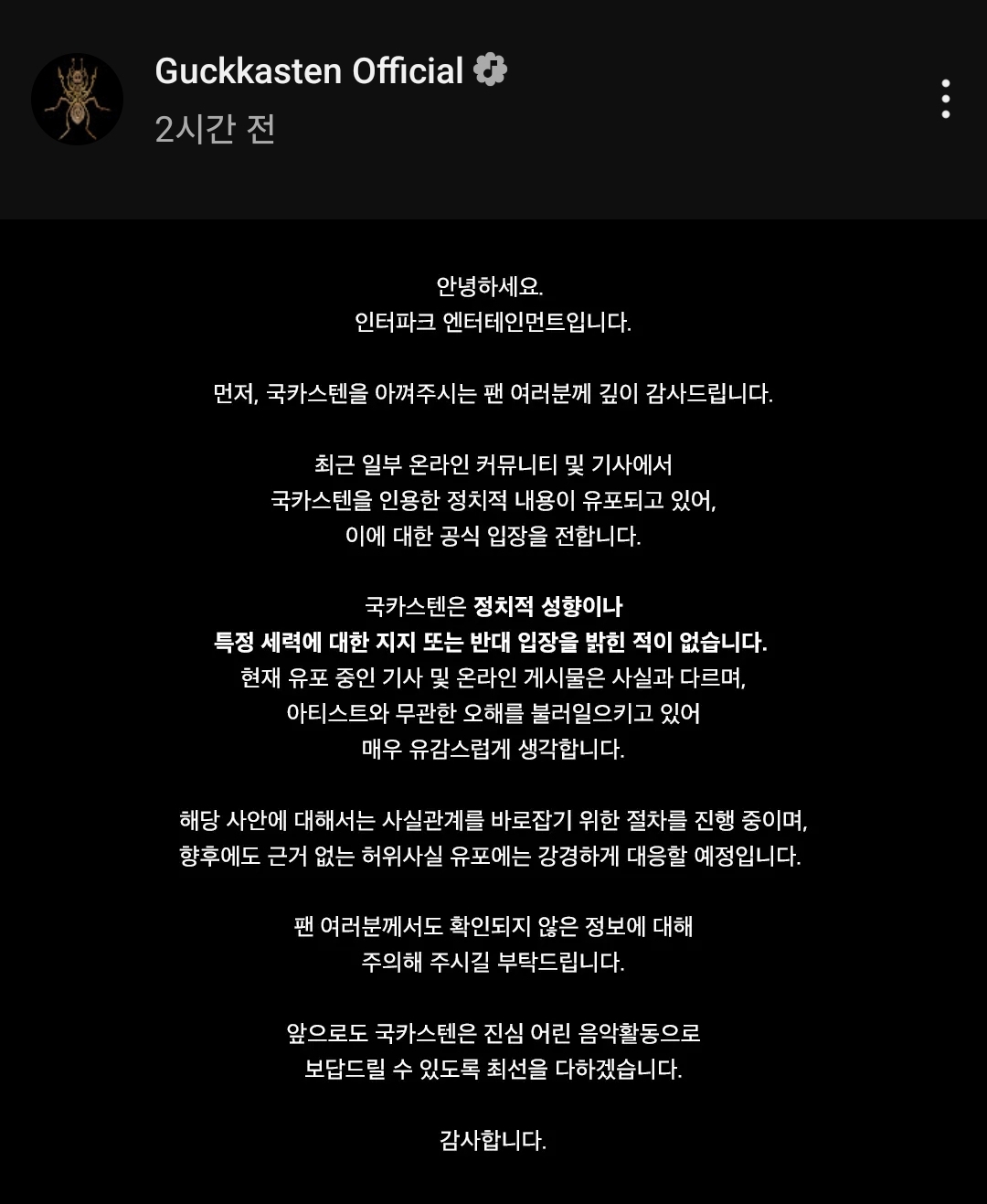Image resolution: width=987 pixels, height=1204 pixels.
Task: Open Guckkasten Official's profile avatar
Action: click(x=77, y=99)
